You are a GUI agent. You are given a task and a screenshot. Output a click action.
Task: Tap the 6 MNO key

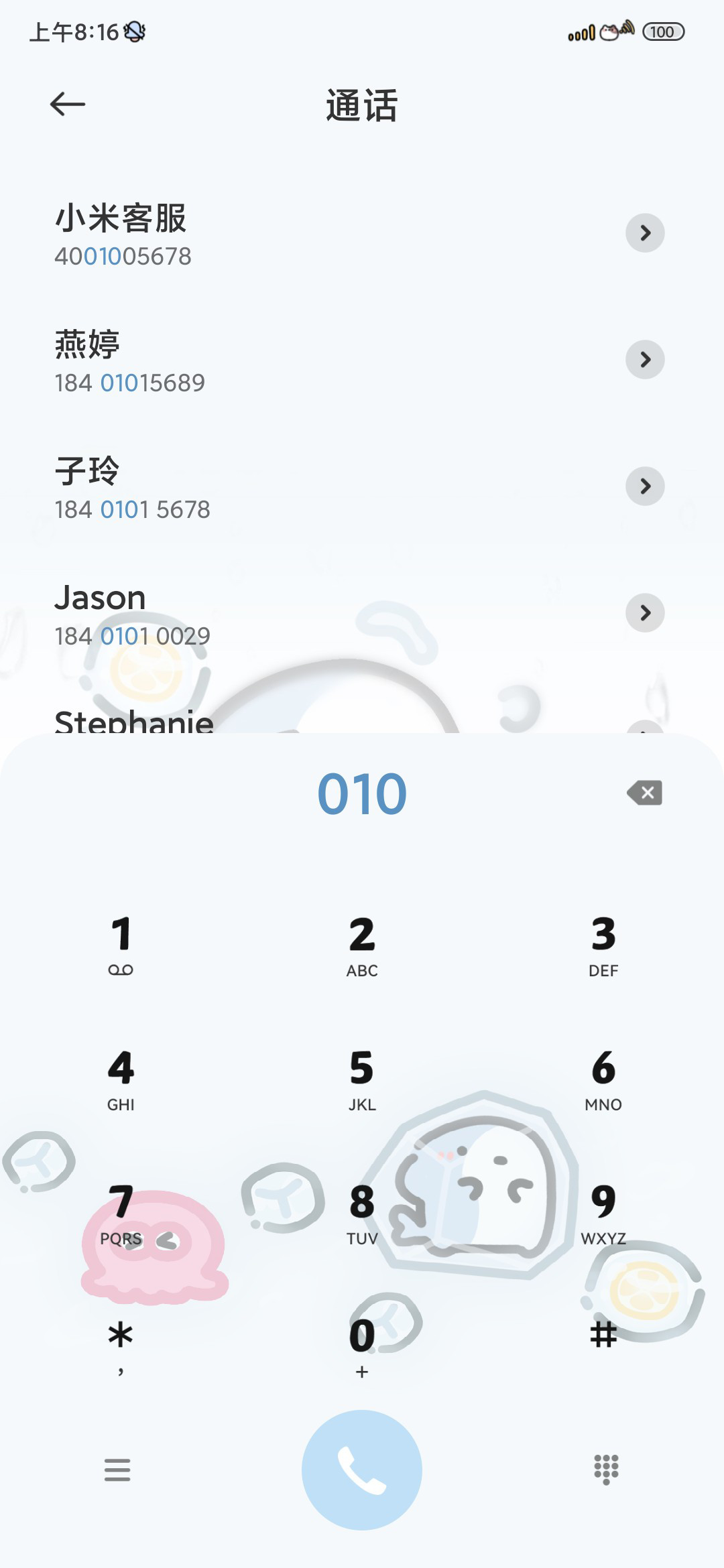click(603, 1079)
